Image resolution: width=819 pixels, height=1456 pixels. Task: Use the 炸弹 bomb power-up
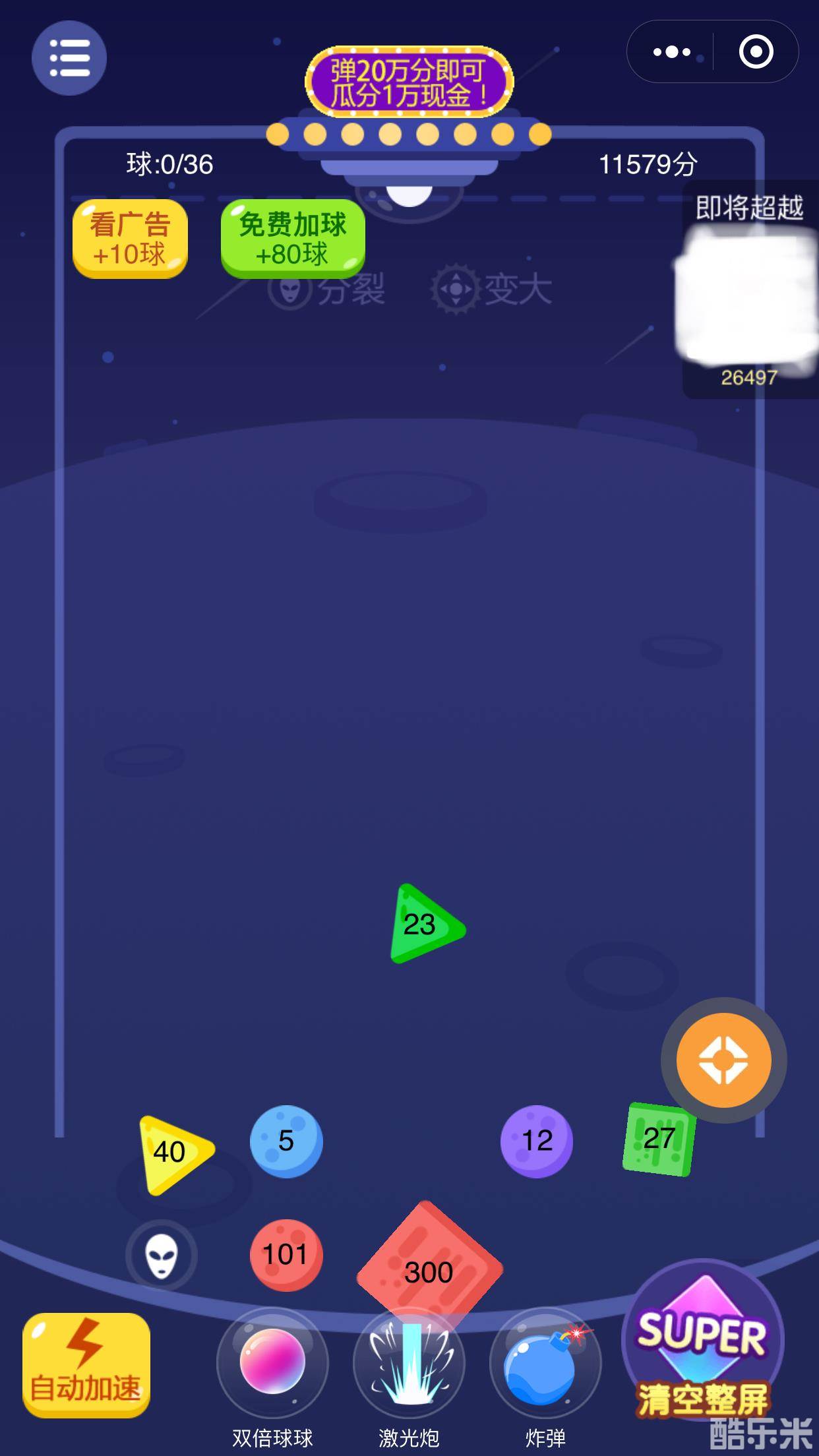pos(545,1362)
